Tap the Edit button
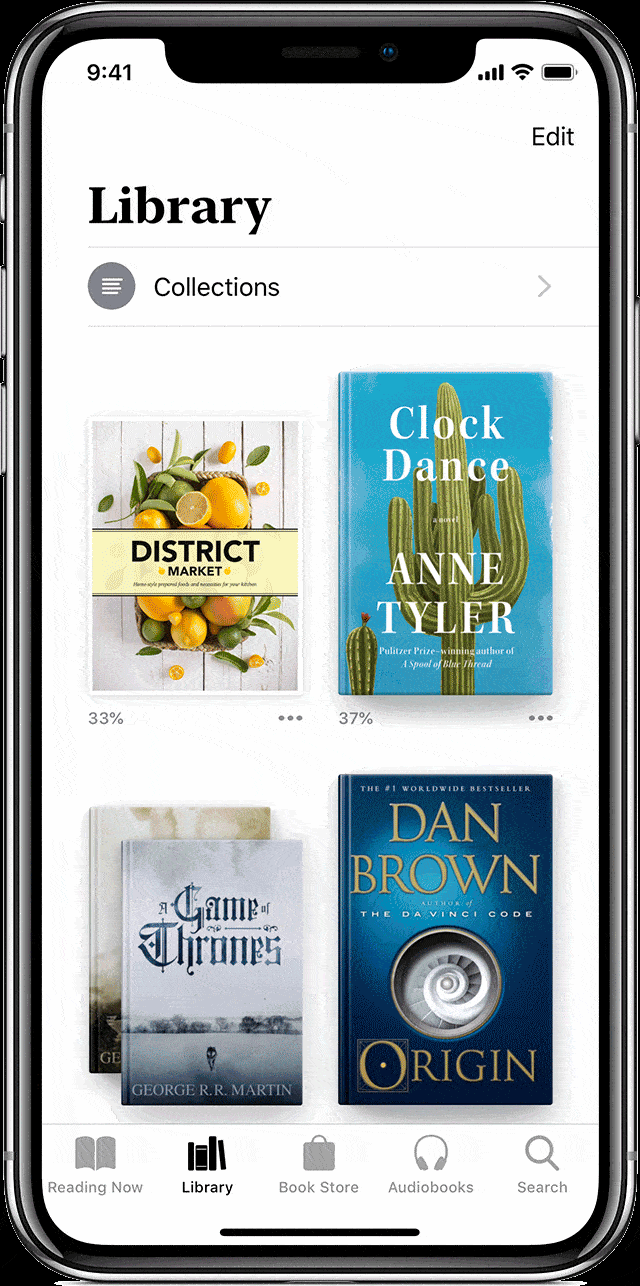This screenshot has width=640, height=1286. (x=552, y=137)
